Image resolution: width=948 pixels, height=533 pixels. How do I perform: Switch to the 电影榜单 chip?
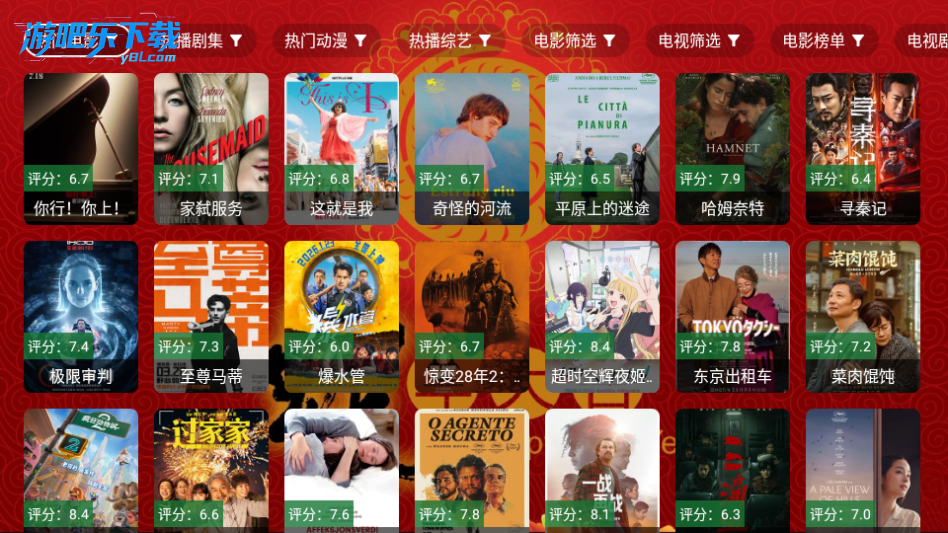point(823,41)
